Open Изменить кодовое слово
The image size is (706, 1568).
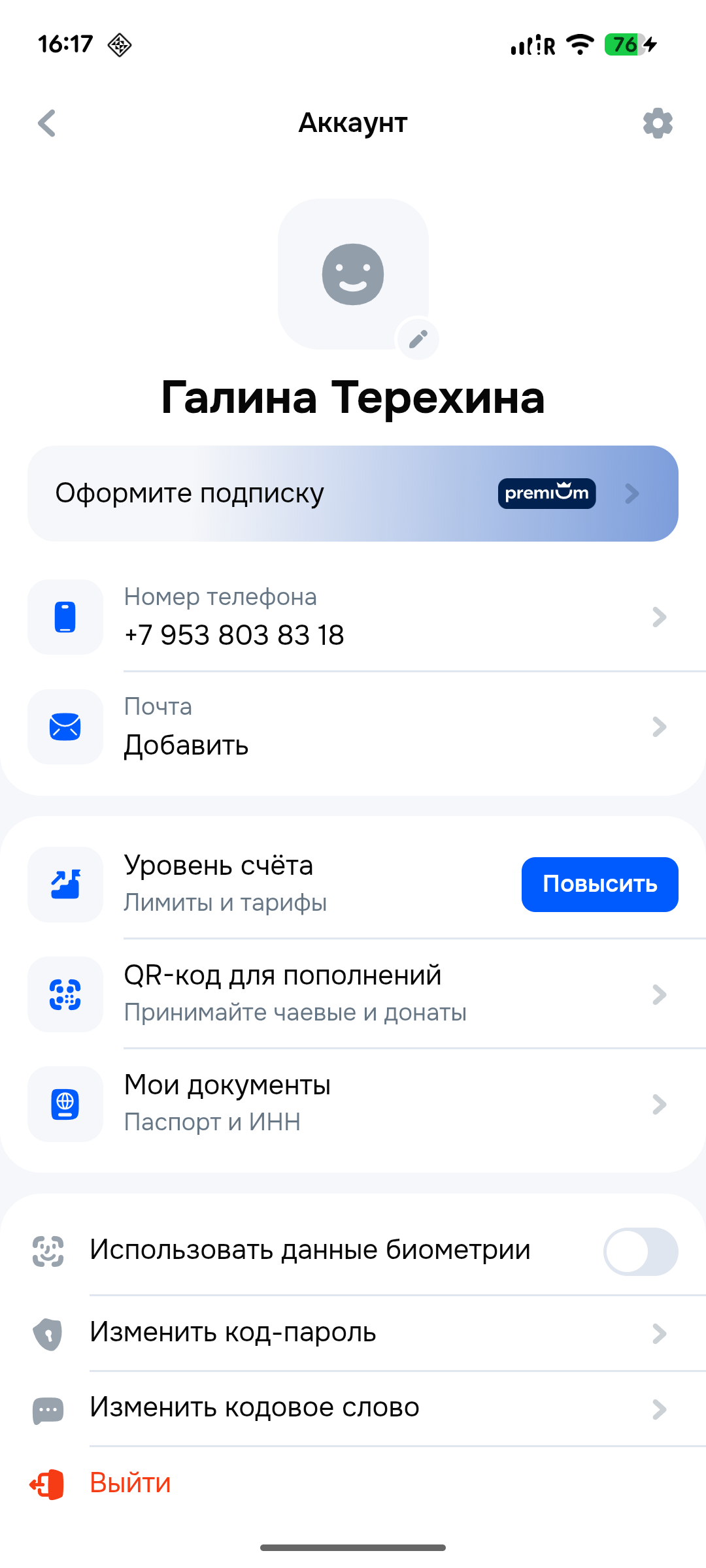353,1409
